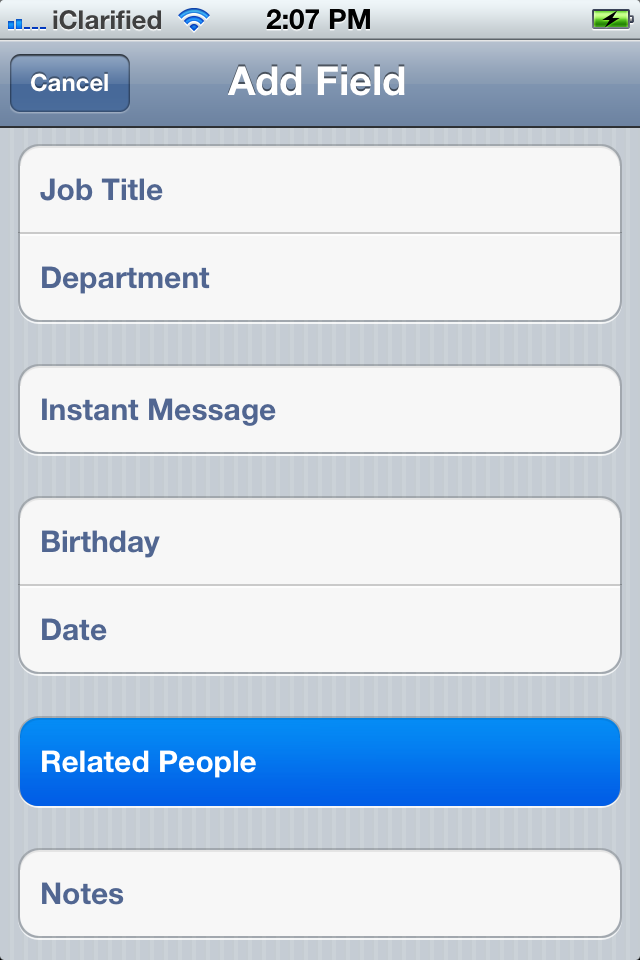Select the Department field
This screenshot has height=960, width=640.
pyautogui.click(x=320, y=278)
